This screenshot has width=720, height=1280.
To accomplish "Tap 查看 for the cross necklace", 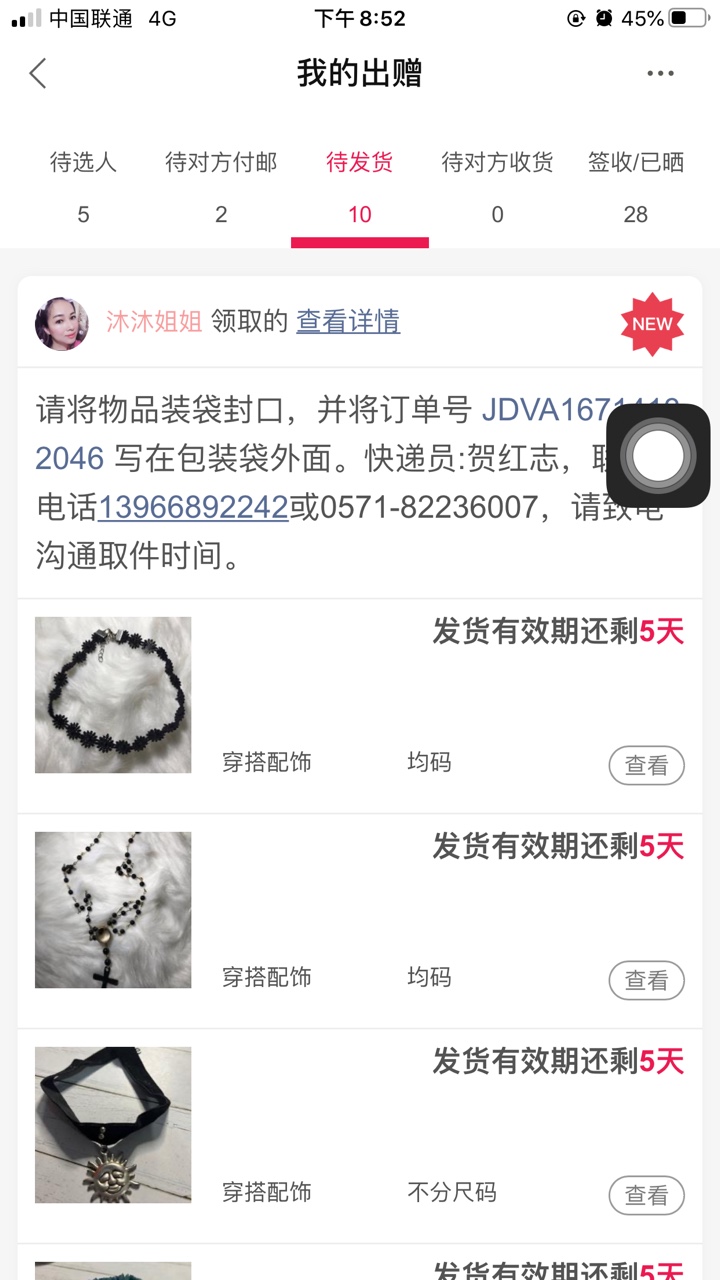I will [x=646, y=981].
